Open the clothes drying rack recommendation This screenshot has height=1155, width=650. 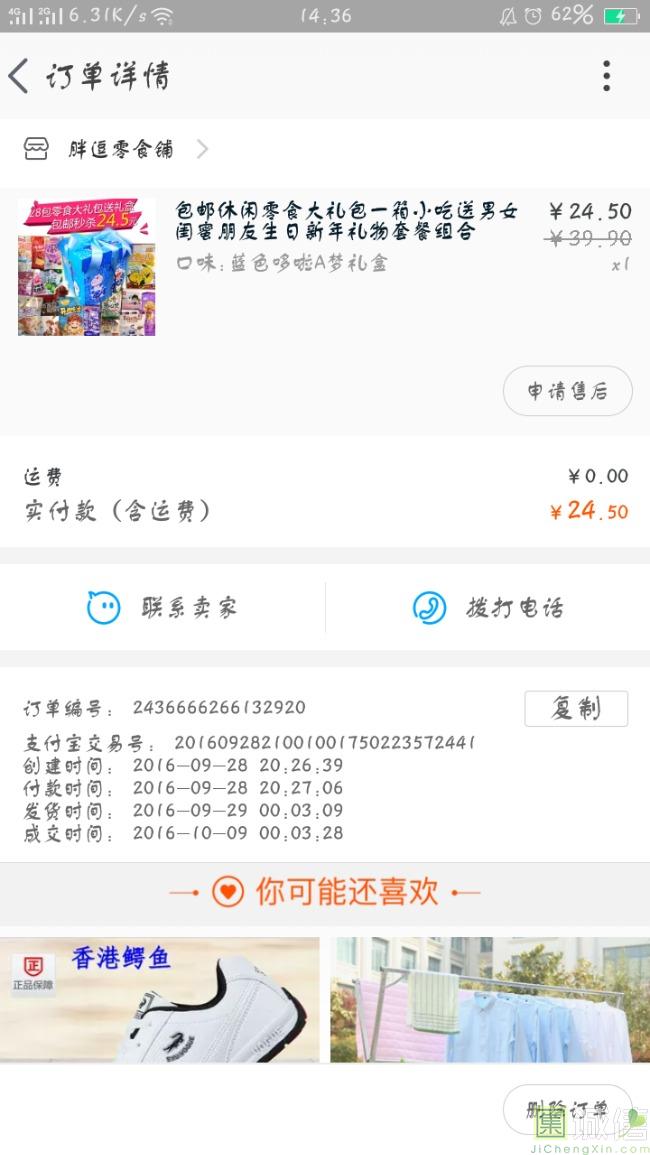(x=490, y=999)
